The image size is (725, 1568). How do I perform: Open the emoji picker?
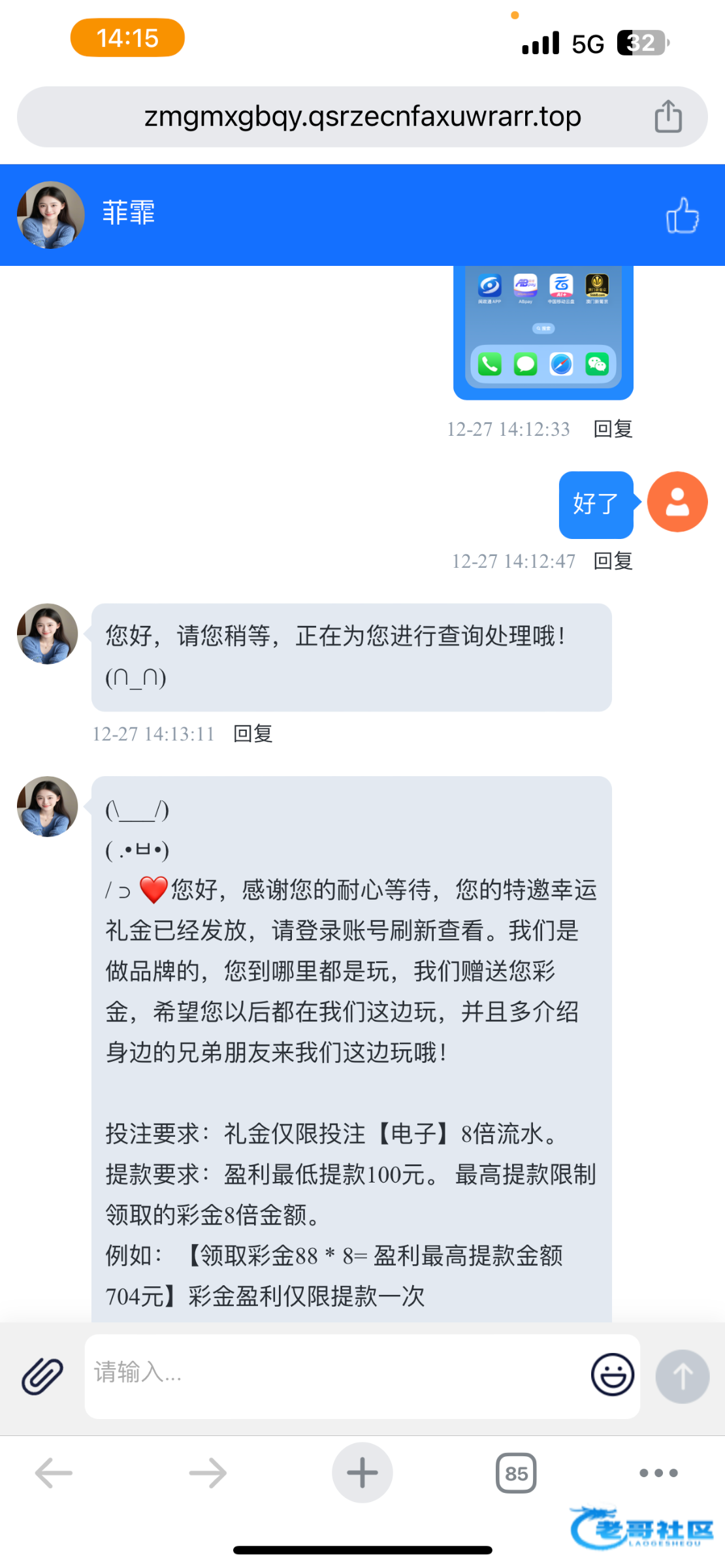[612, 1375]
